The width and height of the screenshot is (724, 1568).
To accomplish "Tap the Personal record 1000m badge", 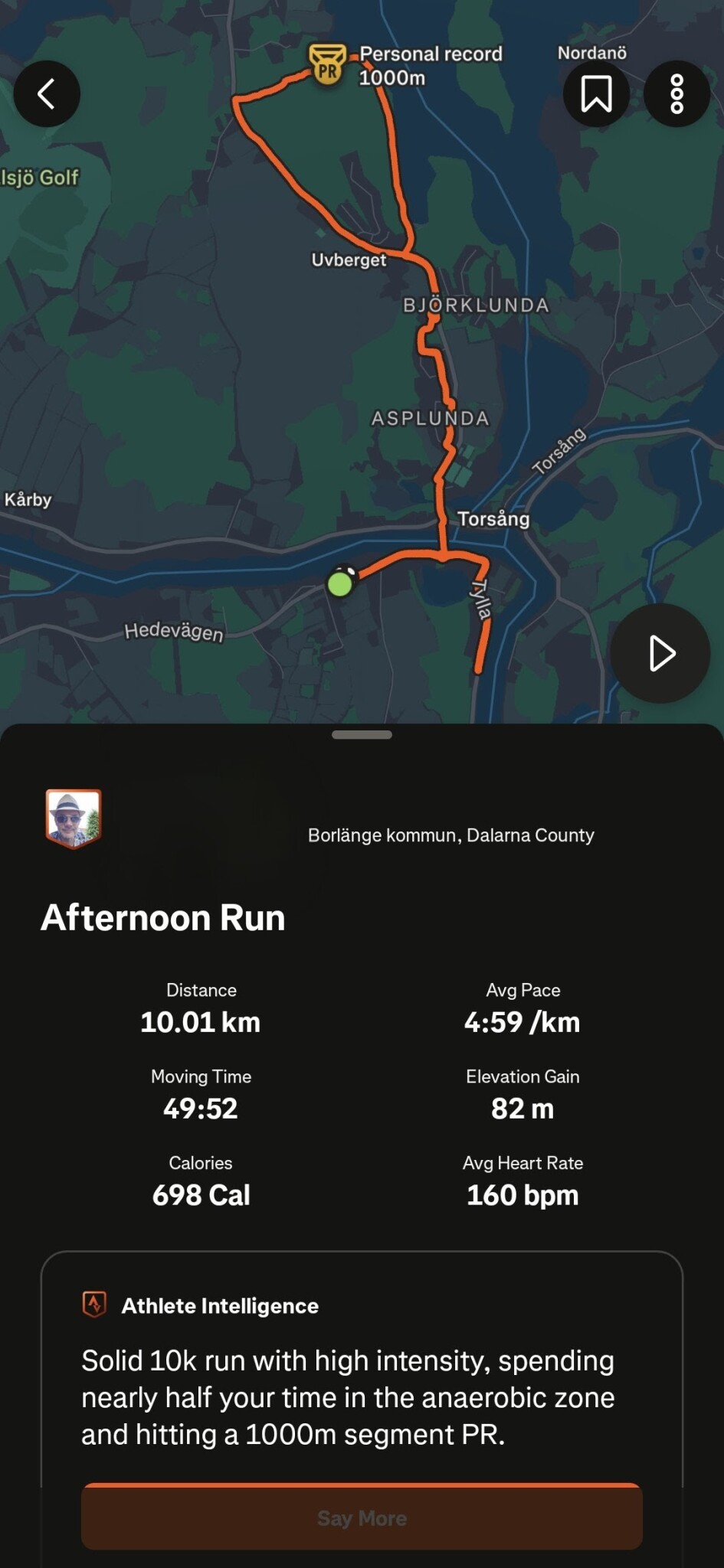I will point(328,65).
